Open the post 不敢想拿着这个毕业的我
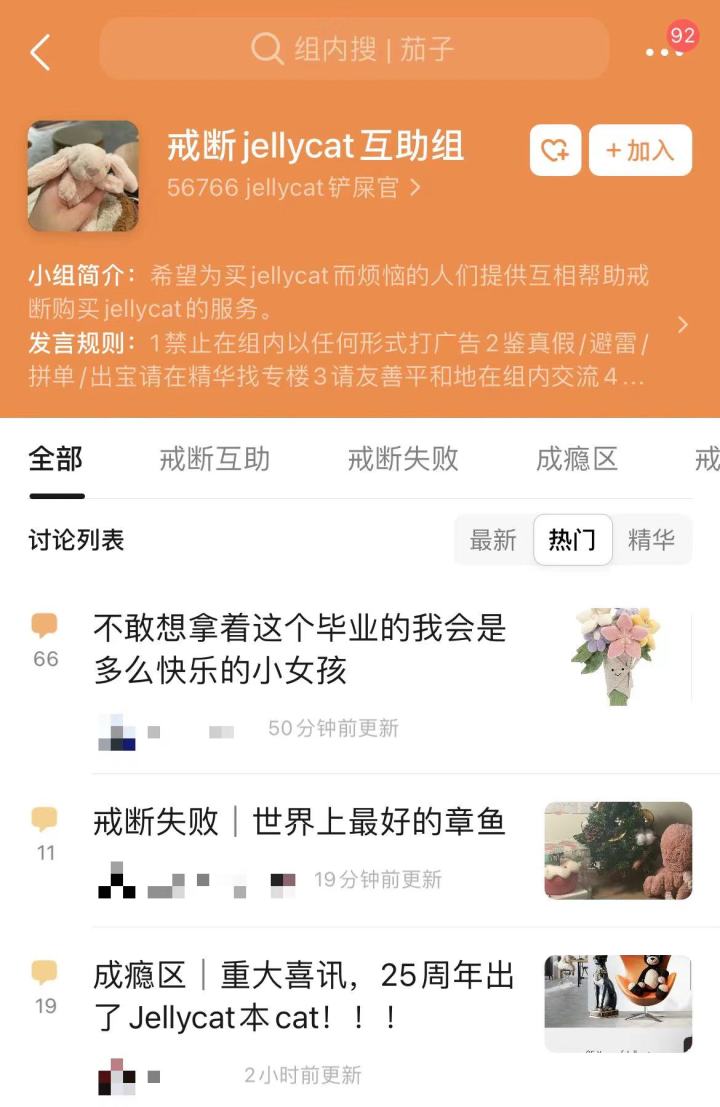This screenshot has height=1107, width=720. click(x=300, y=649)
